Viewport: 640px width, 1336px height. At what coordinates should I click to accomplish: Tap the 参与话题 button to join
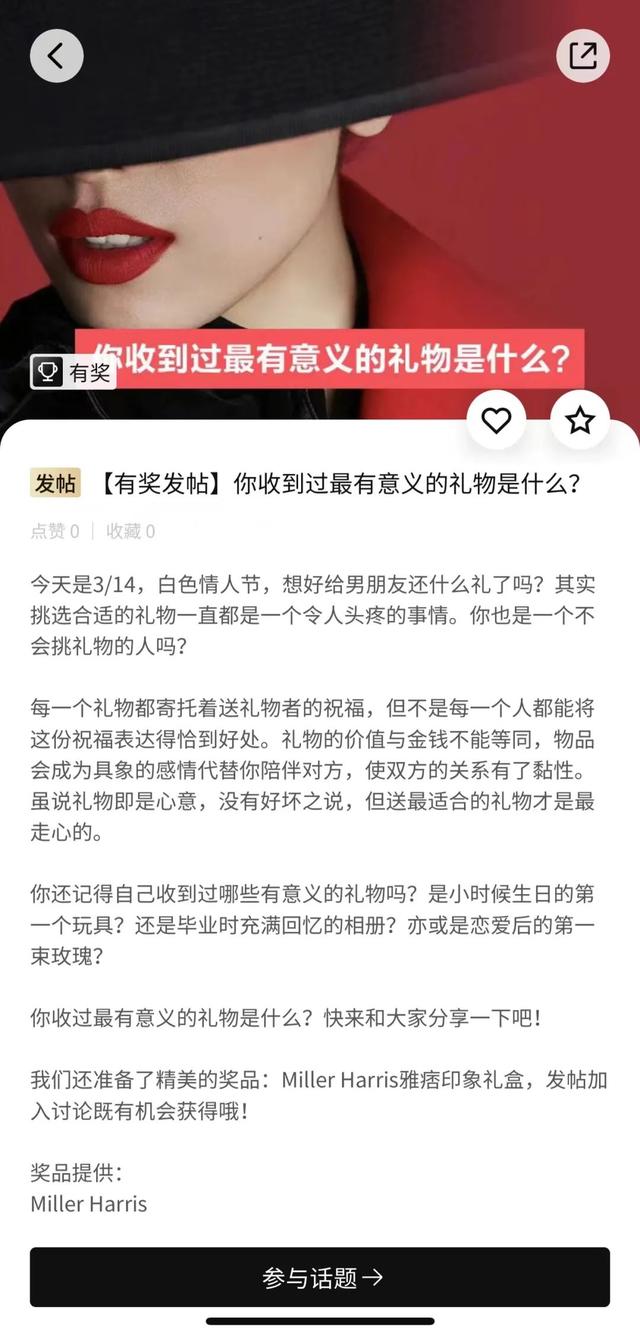[x=320, y=1277]
